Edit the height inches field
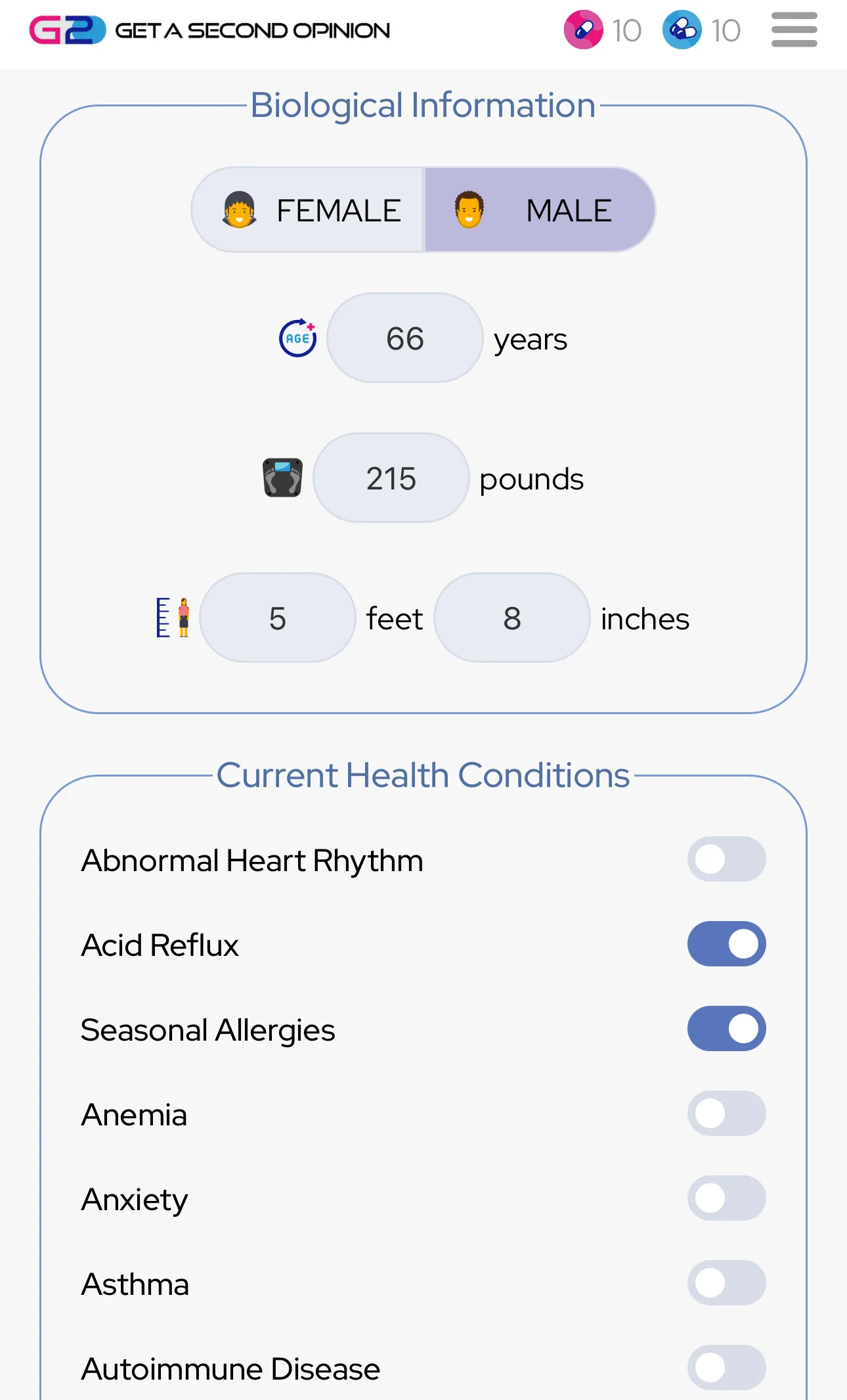847x1400 pixels. [512, 618]
